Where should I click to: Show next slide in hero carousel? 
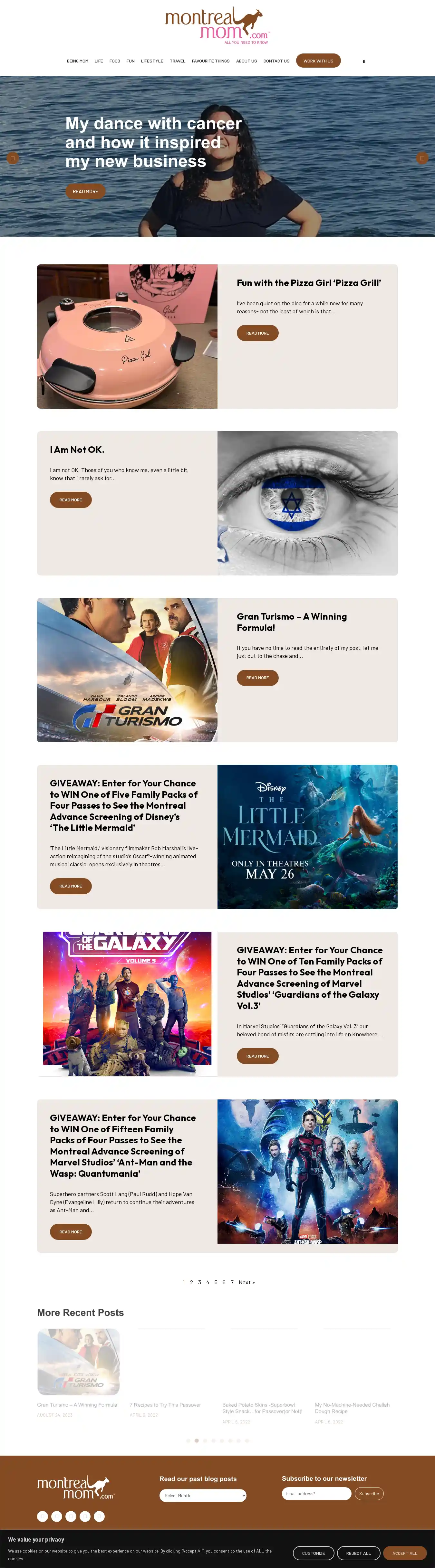click(x=421, y=158)
